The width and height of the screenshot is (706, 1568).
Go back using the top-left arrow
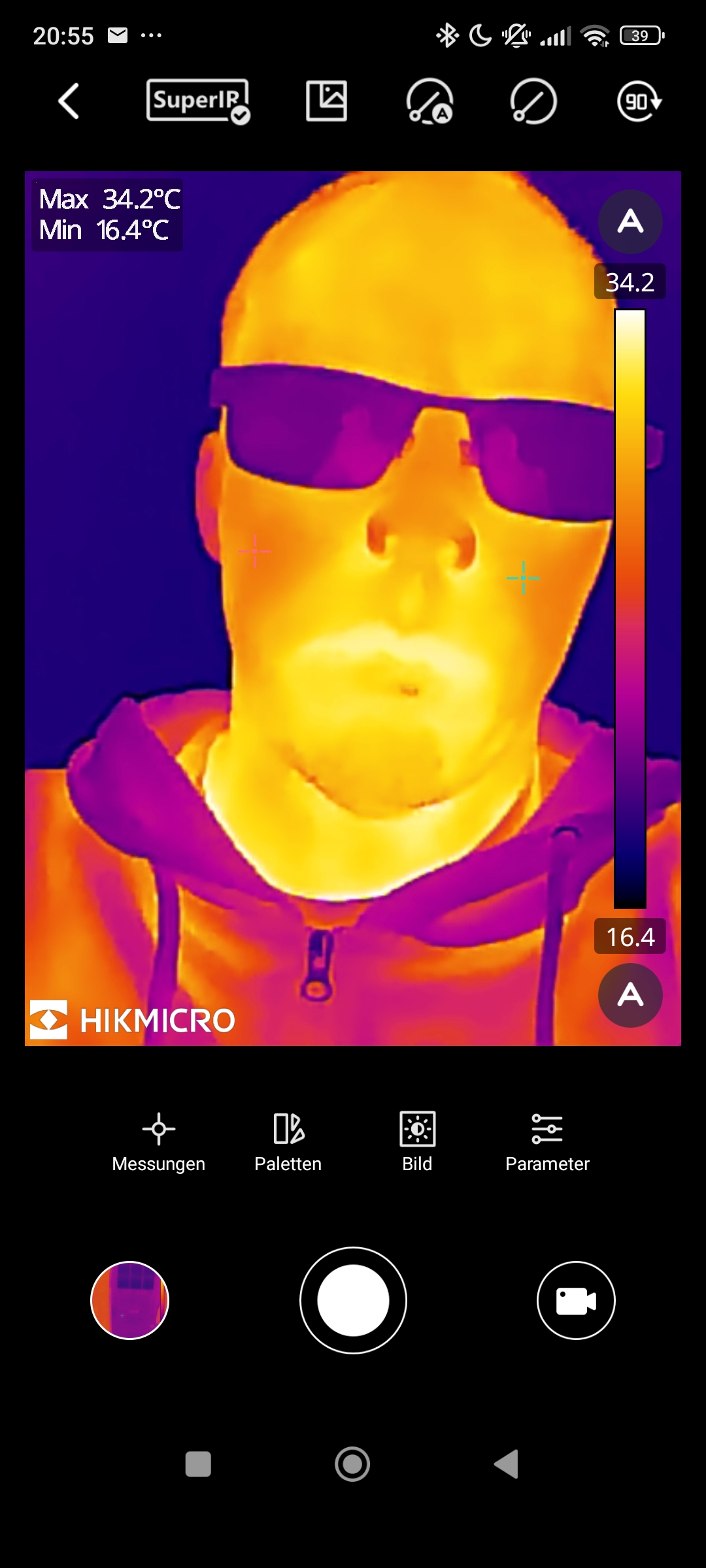coord(69,101)
